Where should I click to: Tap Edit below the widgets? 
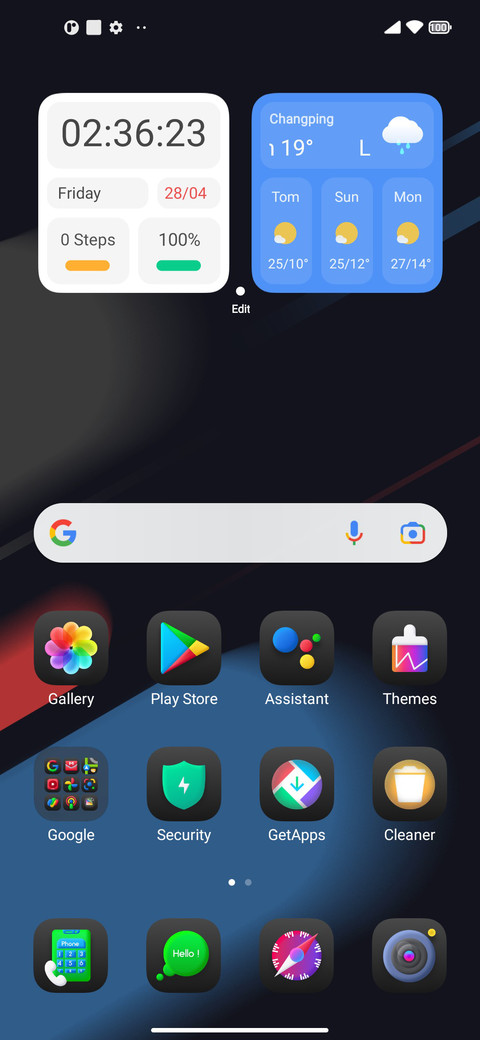pos(241,308)
